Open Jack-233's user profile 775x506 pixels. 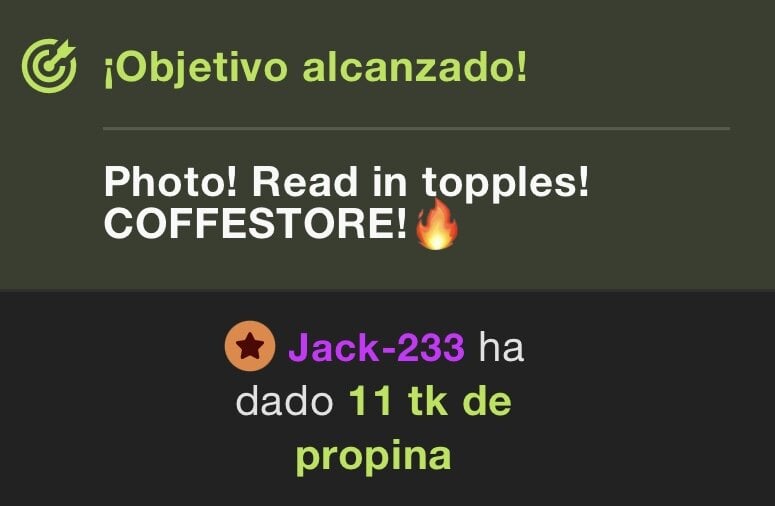pos(376,348)
